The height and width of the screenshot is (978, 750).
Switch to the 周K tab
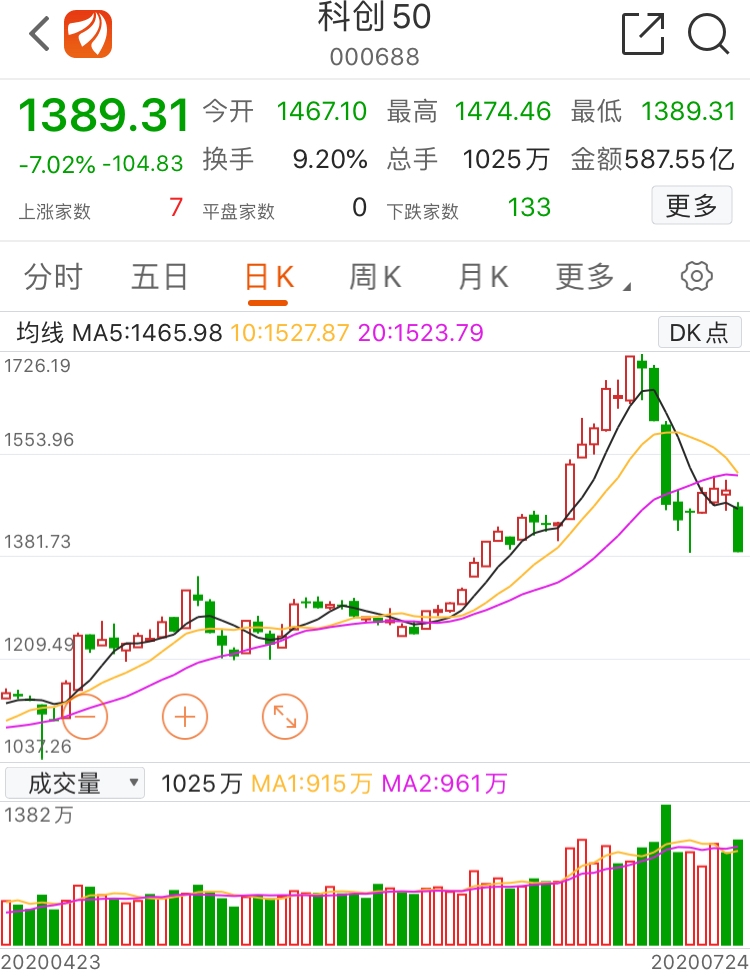(x=375, y=277)
